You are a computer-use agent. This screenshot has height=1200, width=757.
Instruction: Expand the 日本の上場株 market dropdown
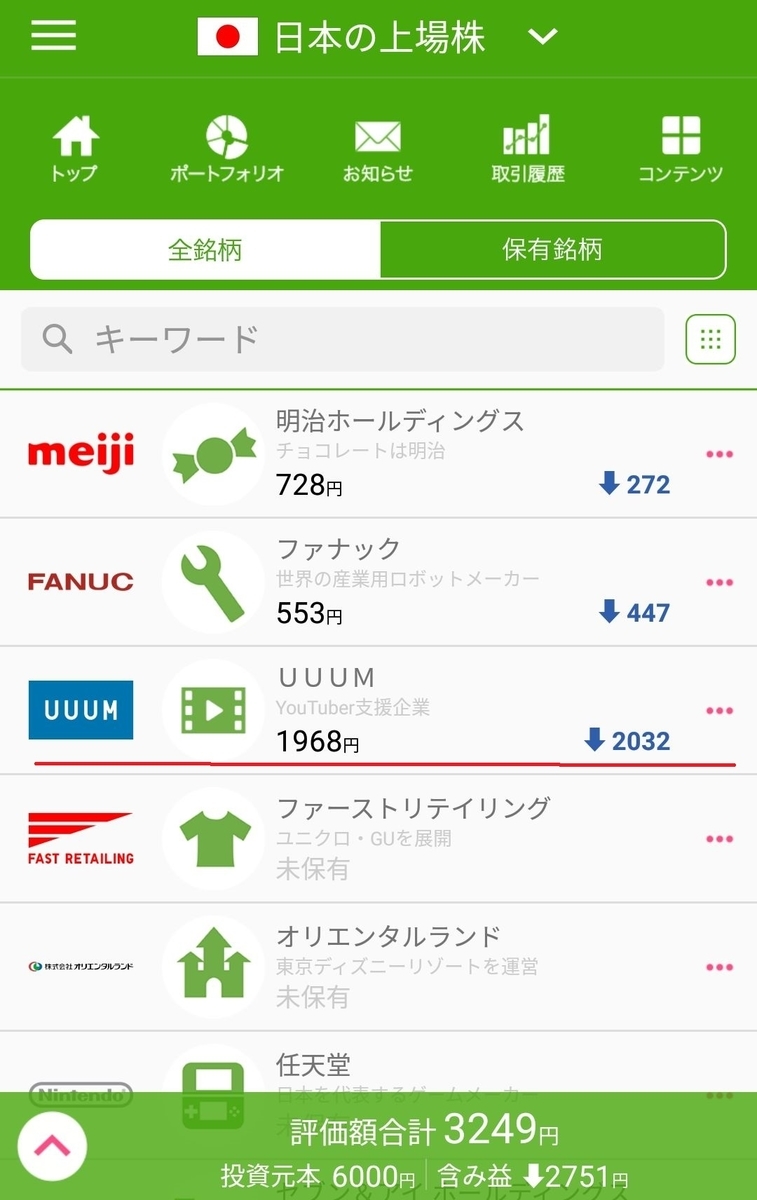[541, 38]
